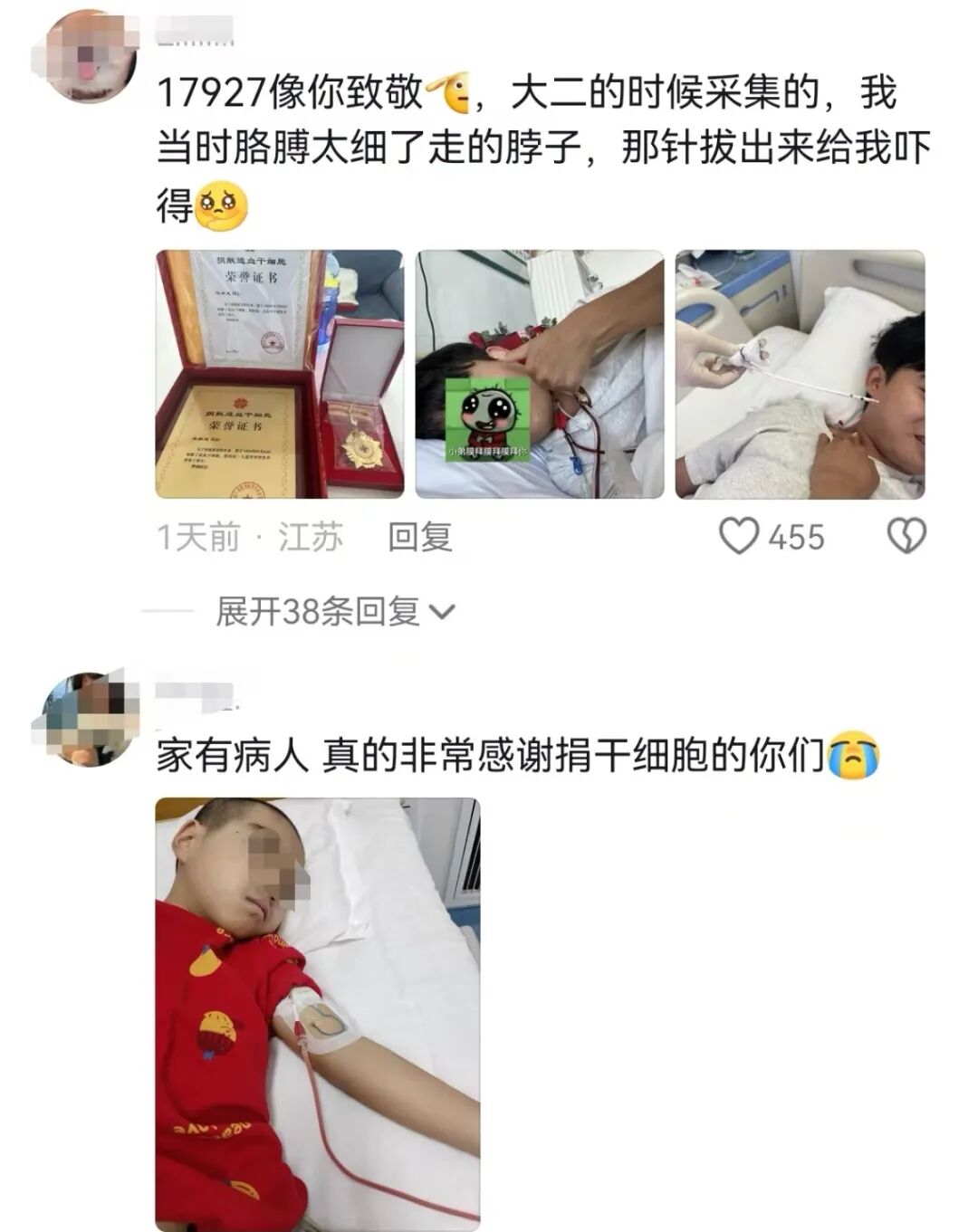978x1232 pixels.
Task: Tap 回复 to reply to first comment
Action: coord(420,538)
